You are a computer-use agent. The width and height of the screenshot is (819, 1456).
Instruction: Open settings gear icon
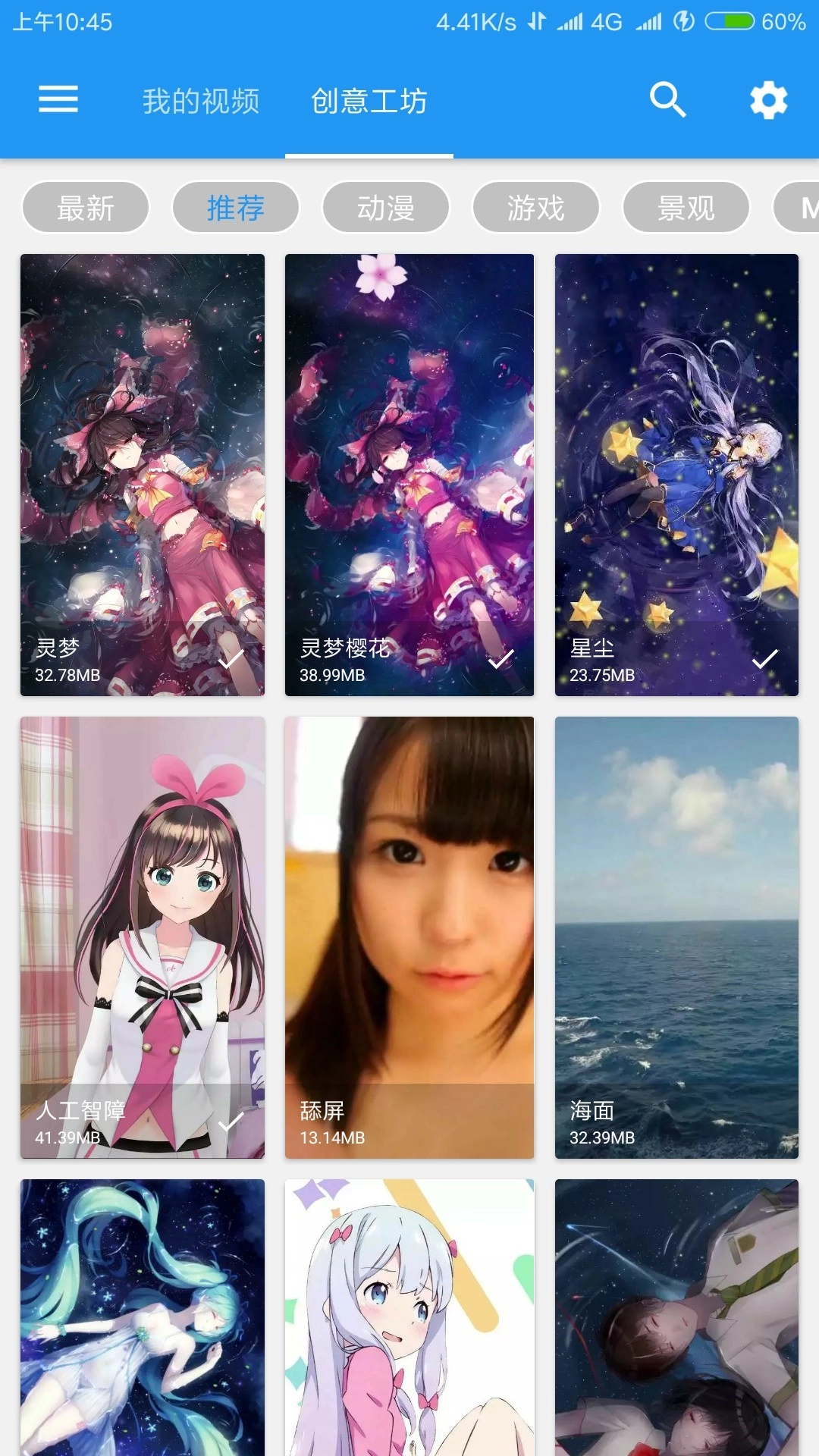(768, 101)
